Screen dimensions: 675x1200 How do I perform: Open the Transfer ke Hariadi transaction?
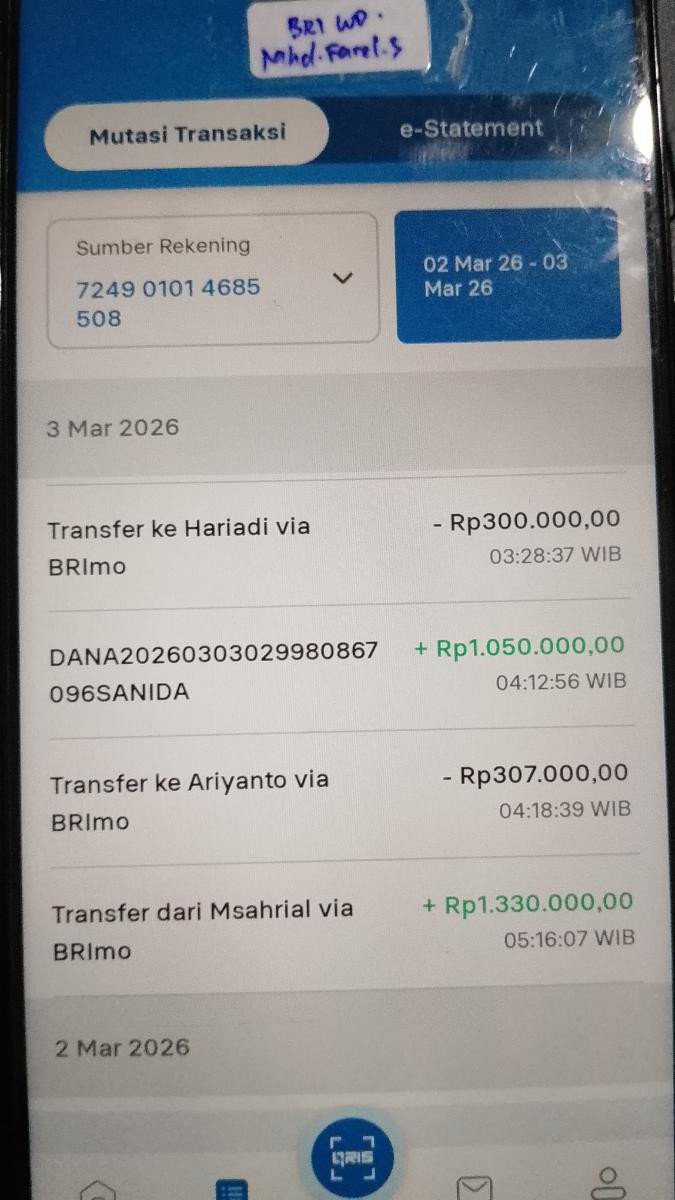(x=335, y=543)
